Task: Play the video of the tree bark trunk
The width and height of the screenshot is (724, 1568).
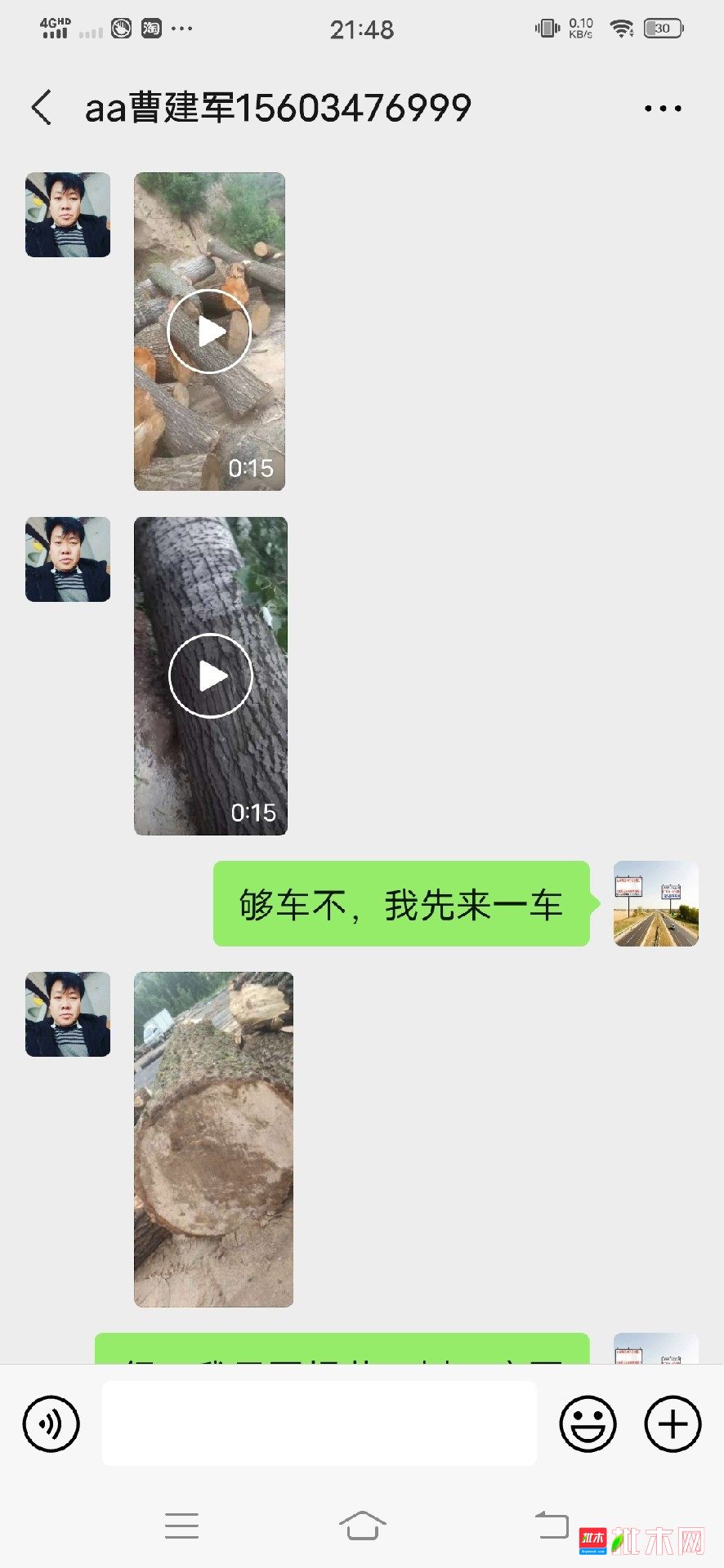Action: click(x=211, y=676)
